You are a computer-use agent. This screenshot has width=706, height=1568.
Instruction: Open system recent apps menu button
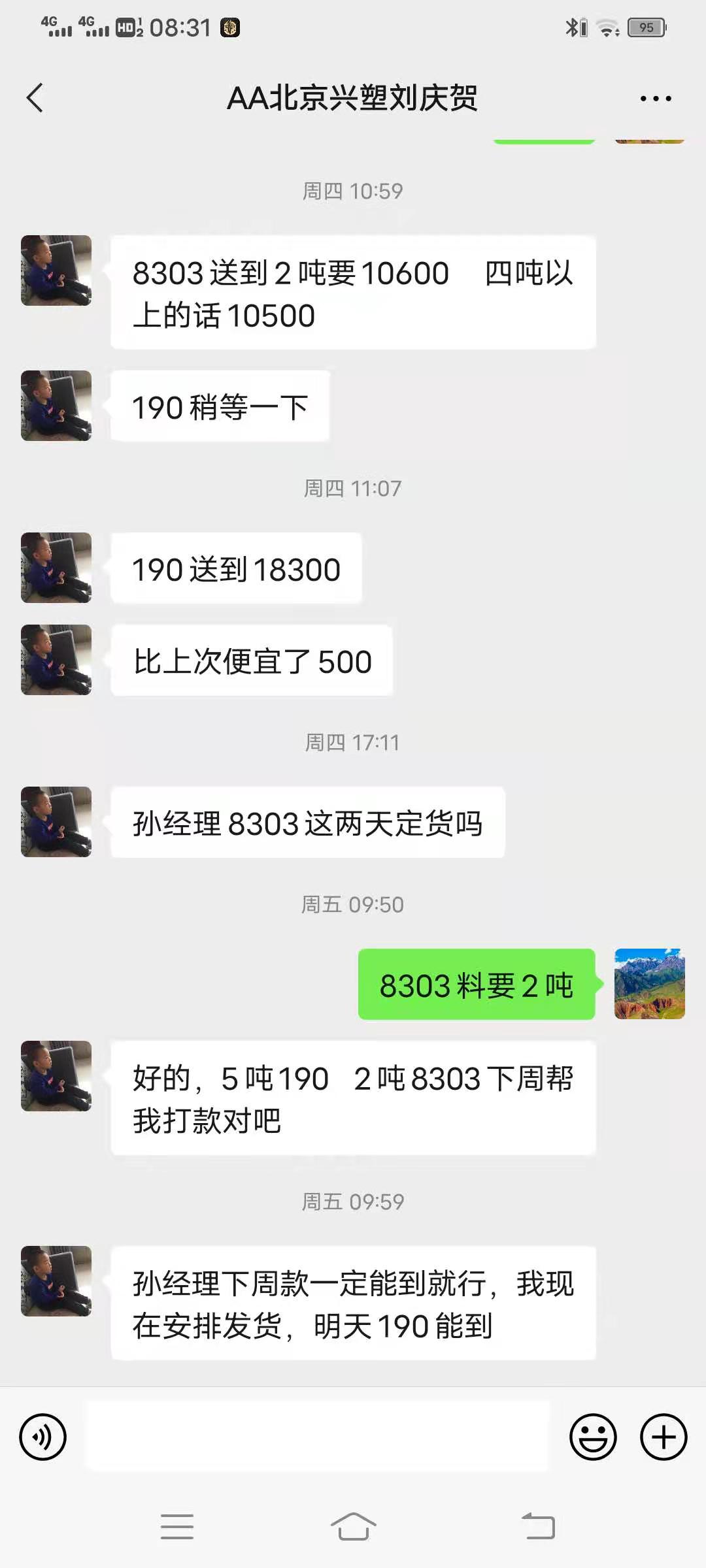[177, 1527]
